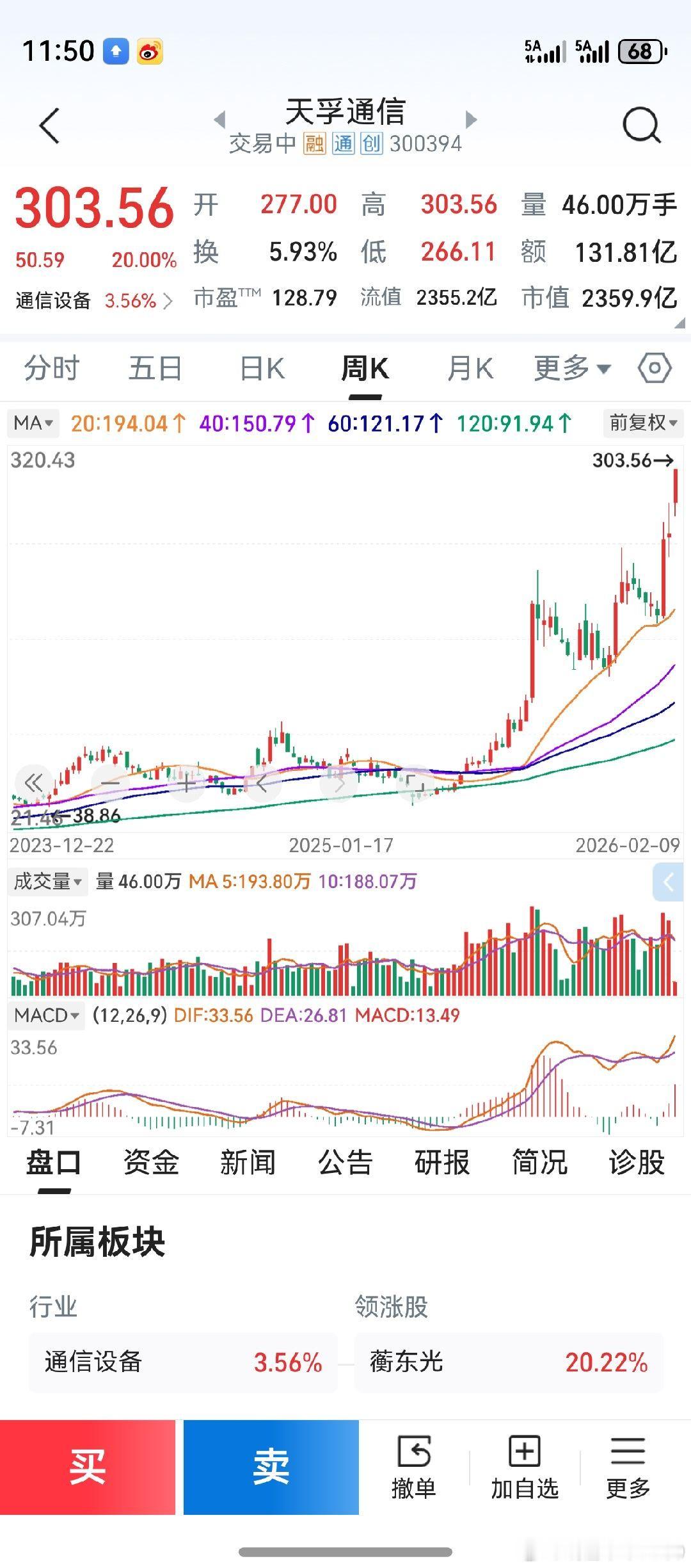Switch to next stock via right arrow
Image resolution: width=691 pixels, height=1568 pixels.
pos(471,119)
